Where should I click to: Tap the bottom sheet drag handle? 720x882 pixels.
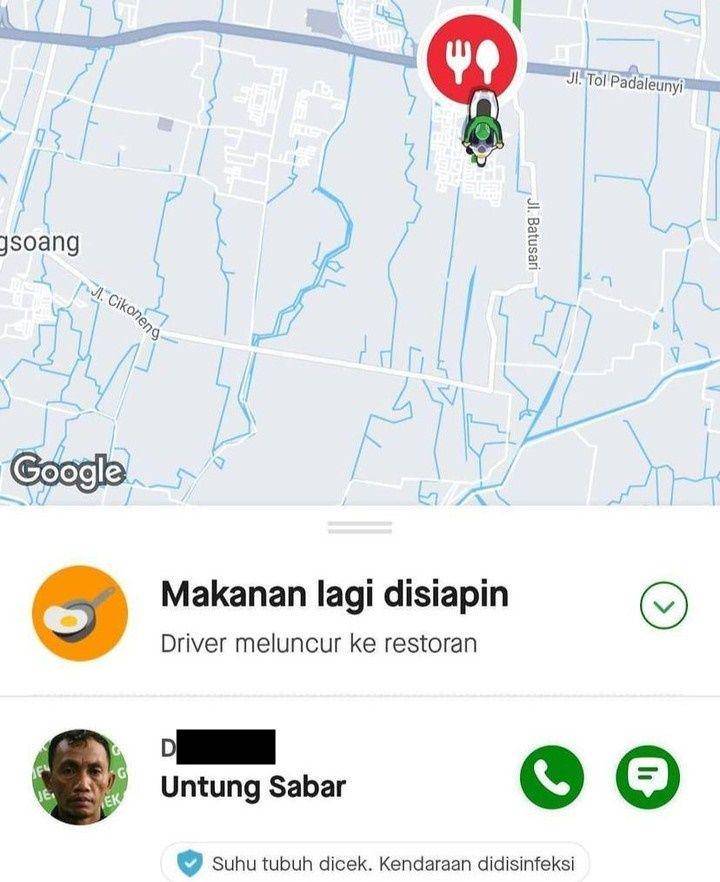[x=359, y=527]
